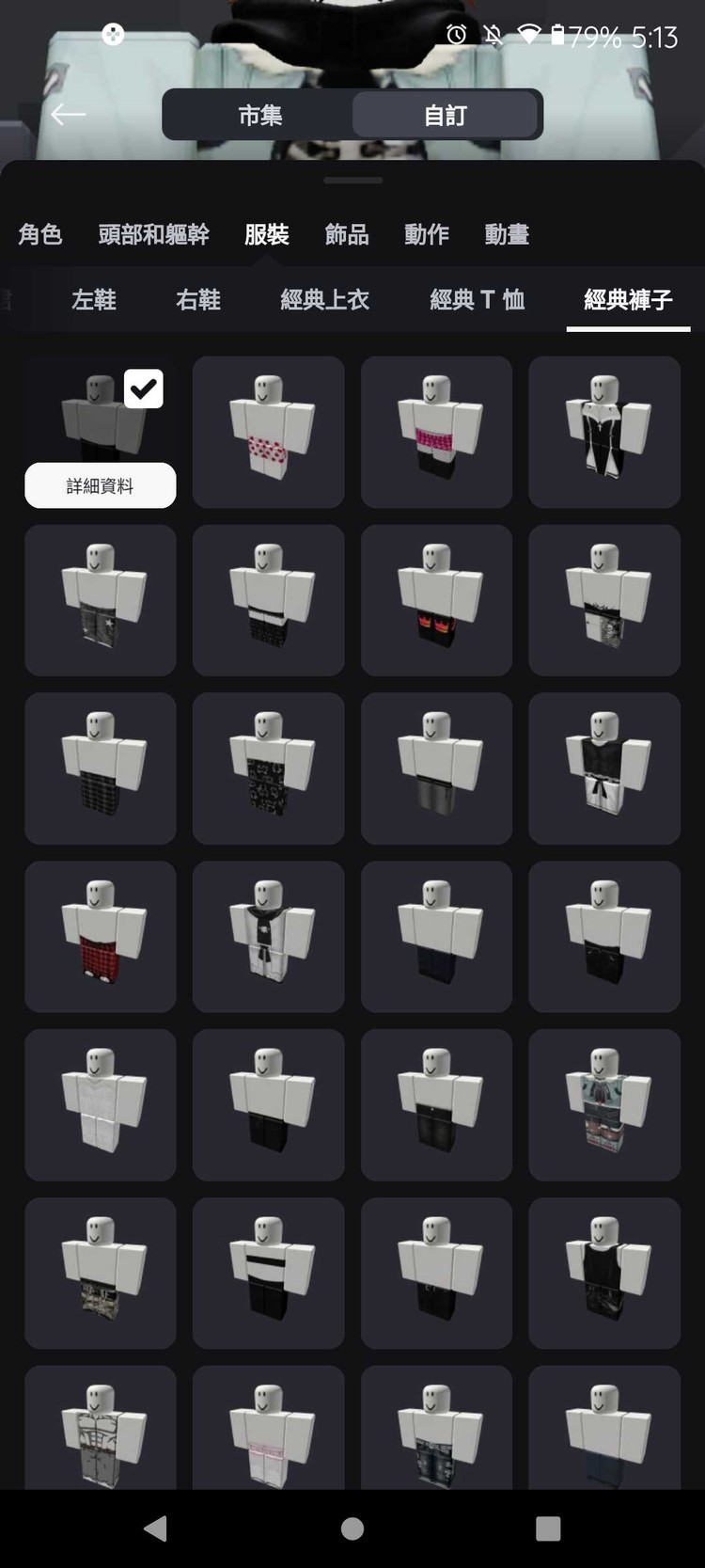Image resolution: width=705 pixels, height=1568 pixels.
Task: Select the 自訂 segment
Action: (x=445, y=115)
